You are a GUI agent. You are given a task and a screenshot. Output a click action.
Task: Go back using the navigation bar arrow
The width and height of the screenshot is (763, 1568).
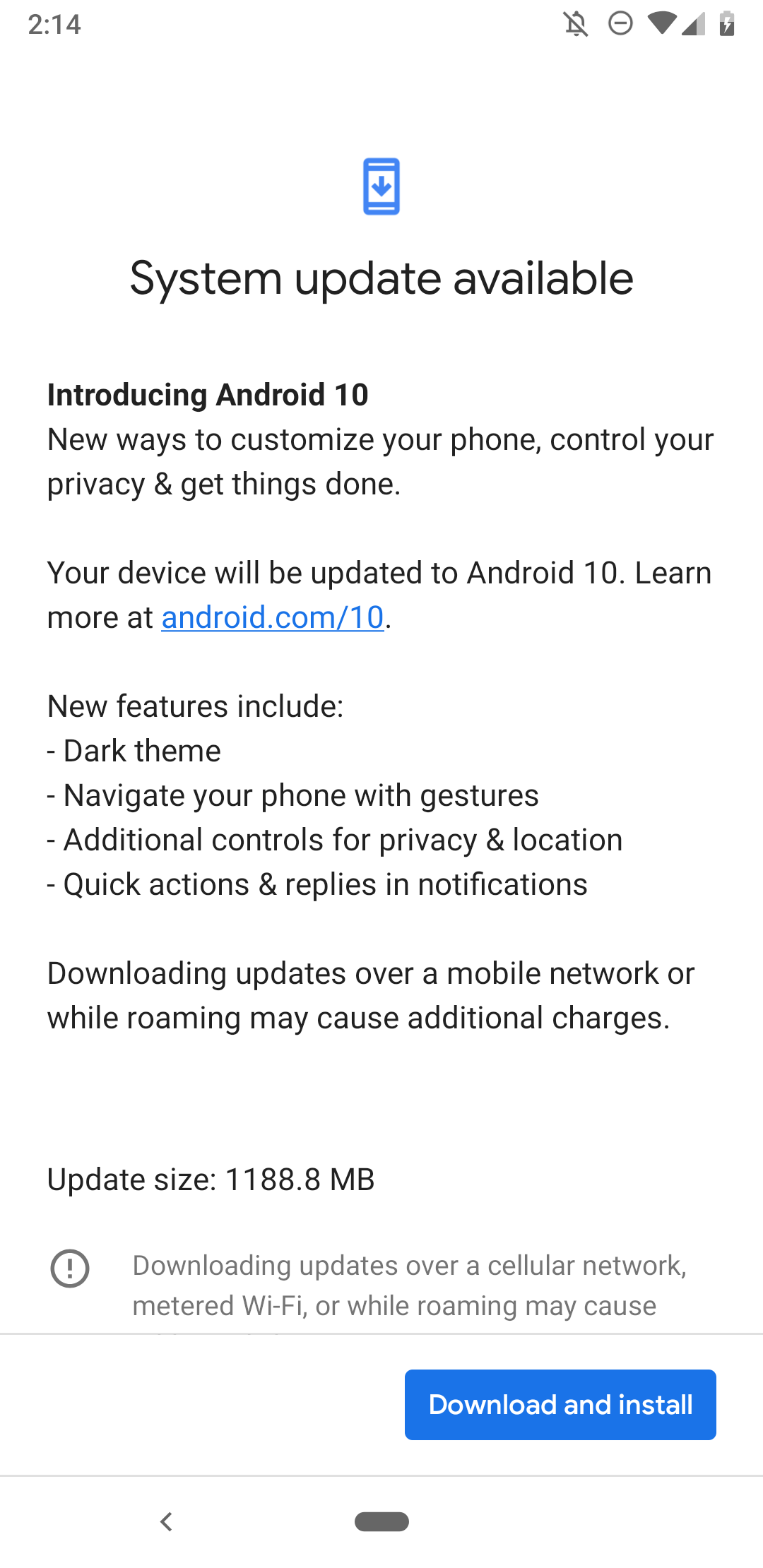[167, 1521]
